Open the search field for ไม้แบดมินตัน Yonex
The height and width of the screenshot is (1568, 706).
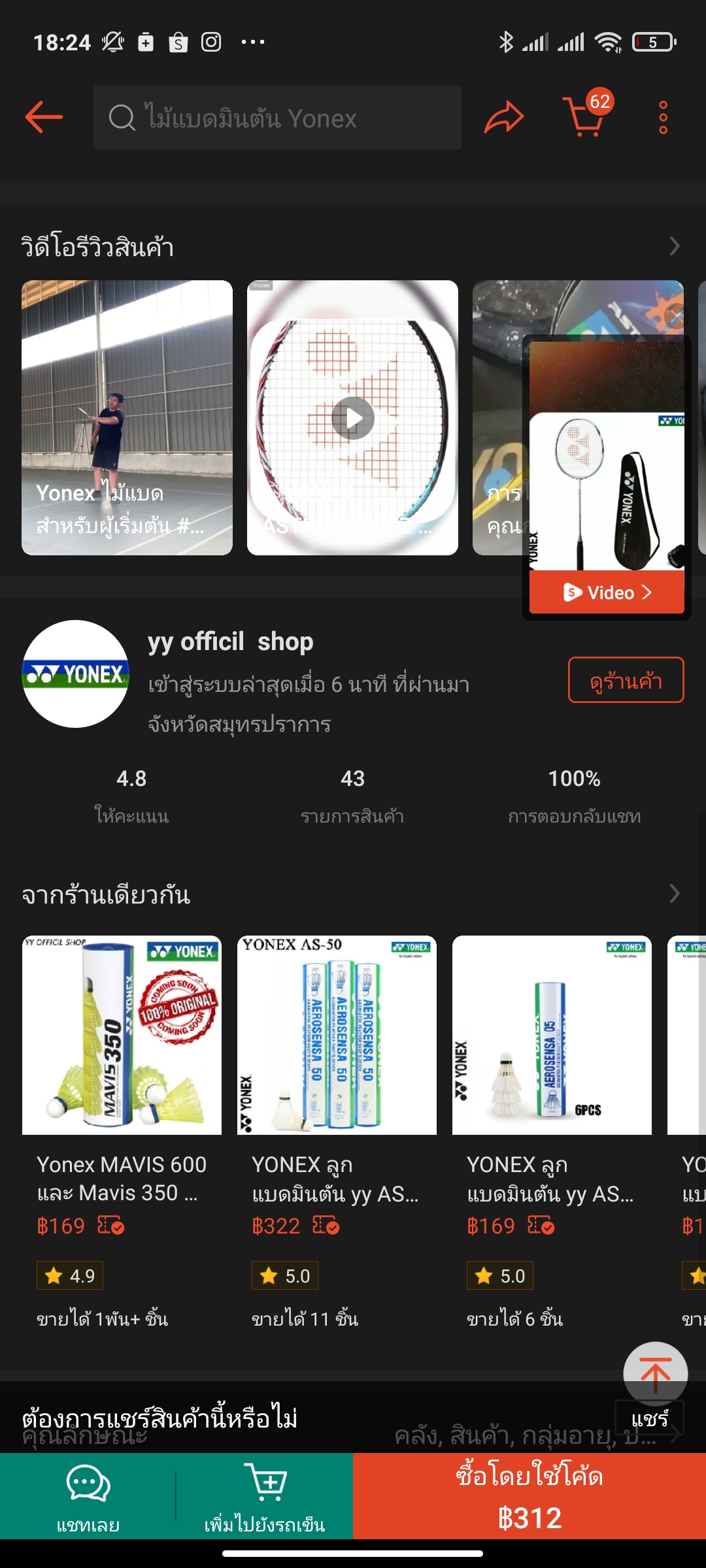point(277,118)
